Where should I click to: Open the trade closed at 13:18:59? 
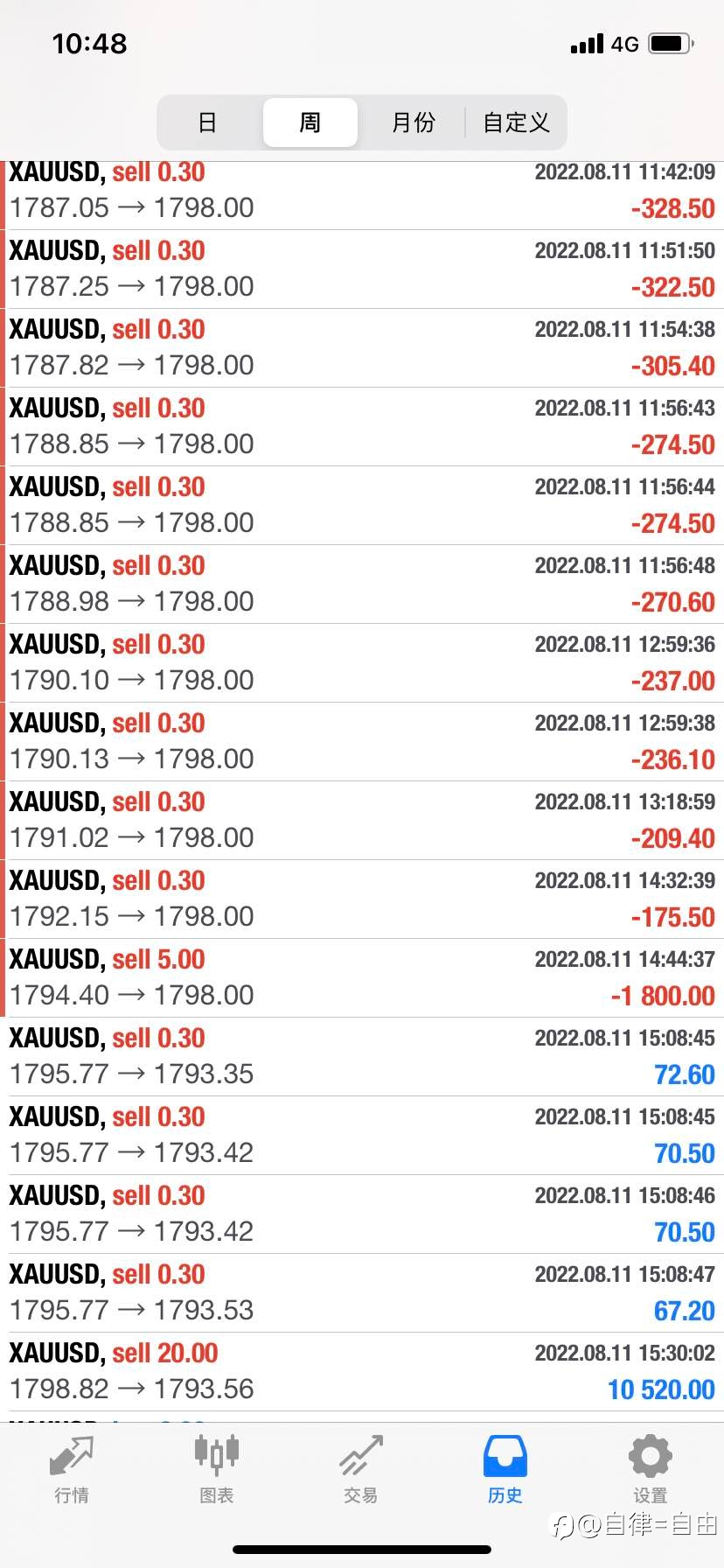[362, 821]
